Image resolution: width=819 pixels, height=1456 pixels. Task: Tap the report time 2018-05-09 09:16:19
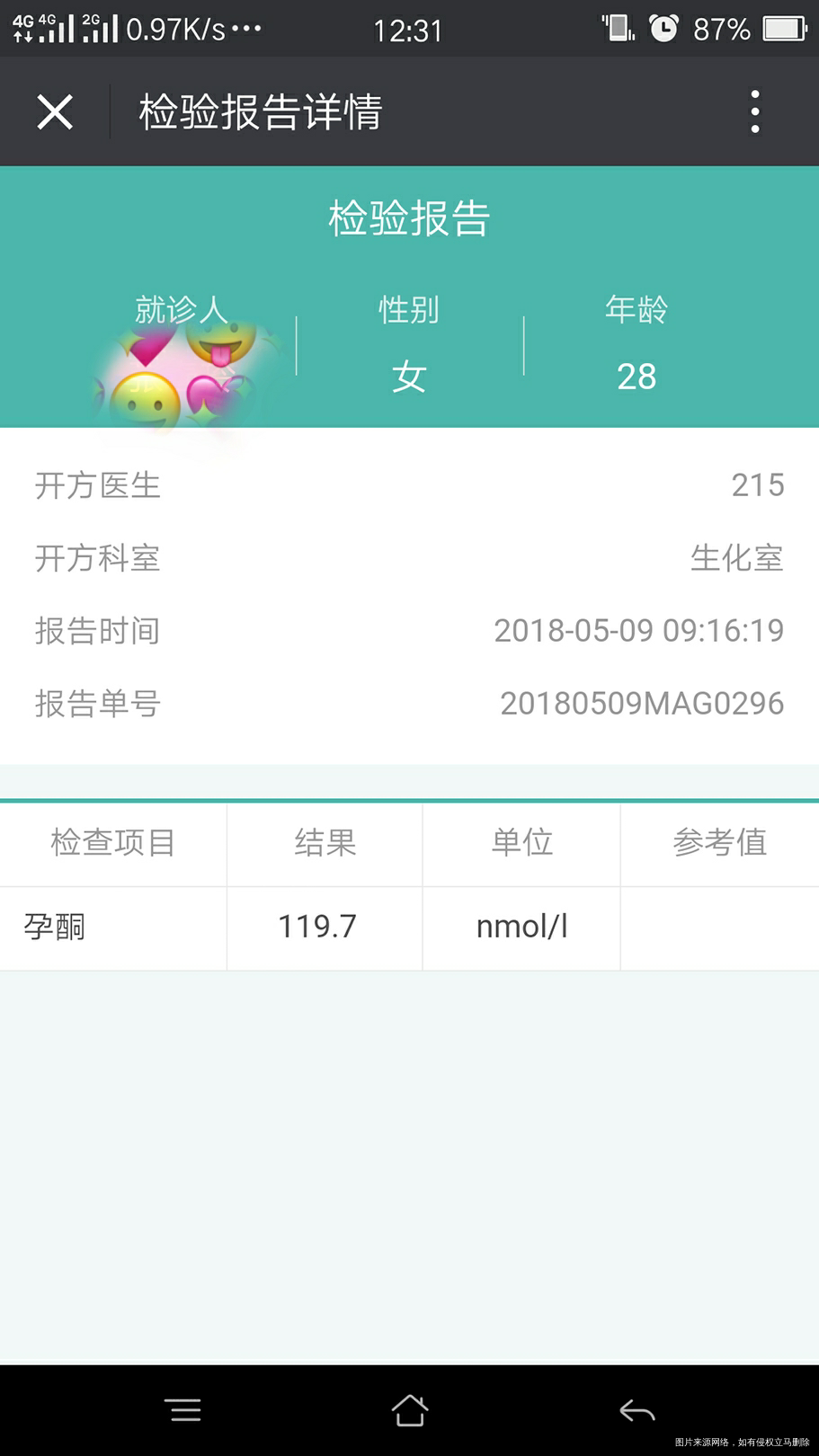tap(639, 631)
